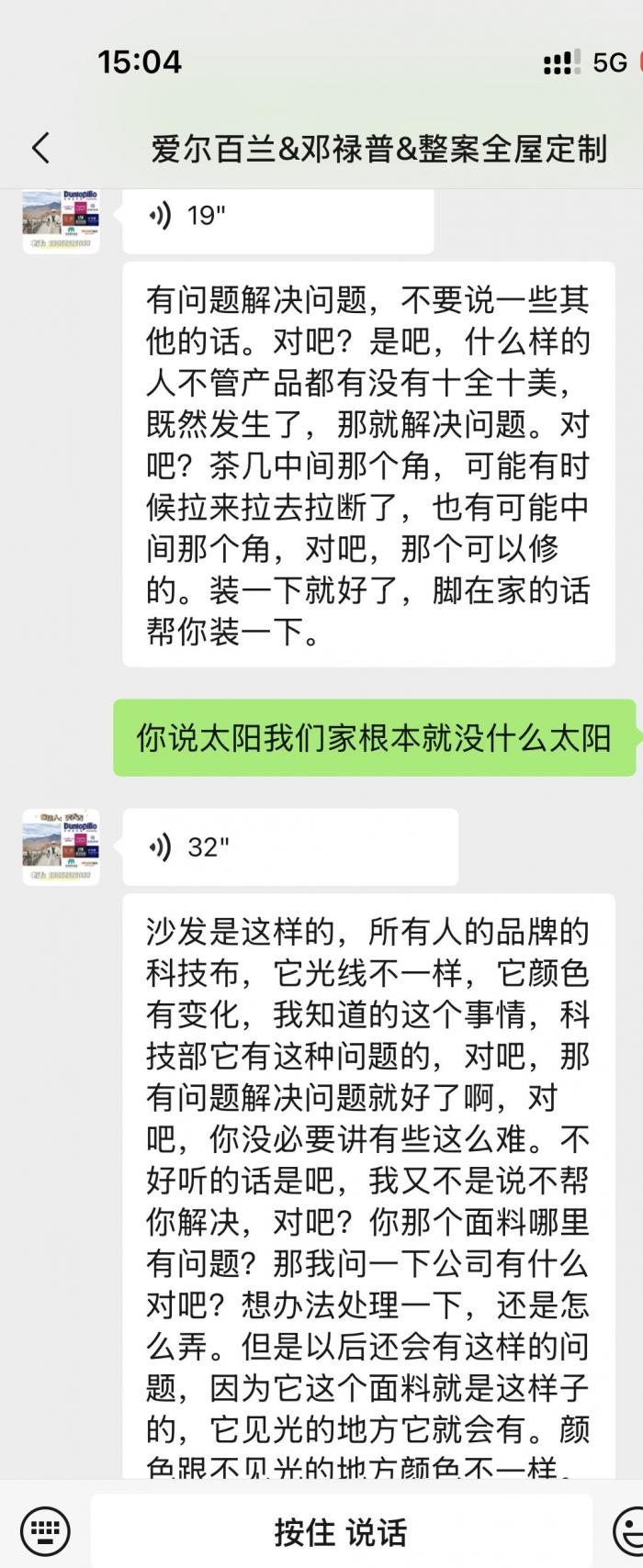Play the 19-second voice message

click(x=277, y=218)
